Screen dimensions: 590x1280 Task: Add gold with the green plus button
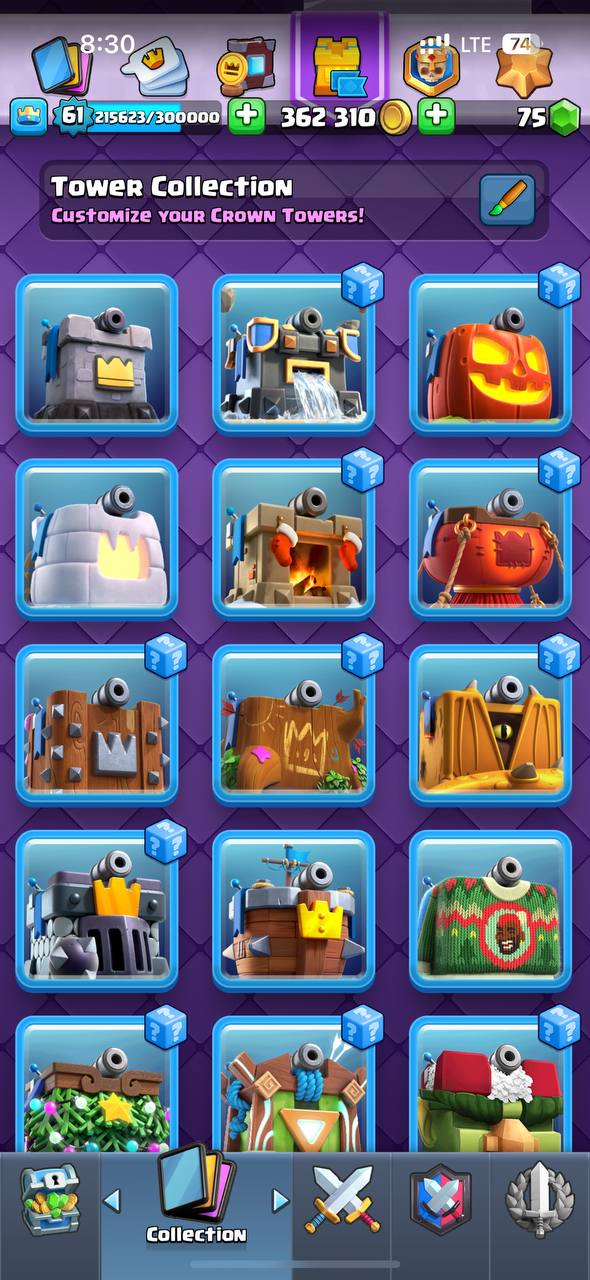coord(436,117)
